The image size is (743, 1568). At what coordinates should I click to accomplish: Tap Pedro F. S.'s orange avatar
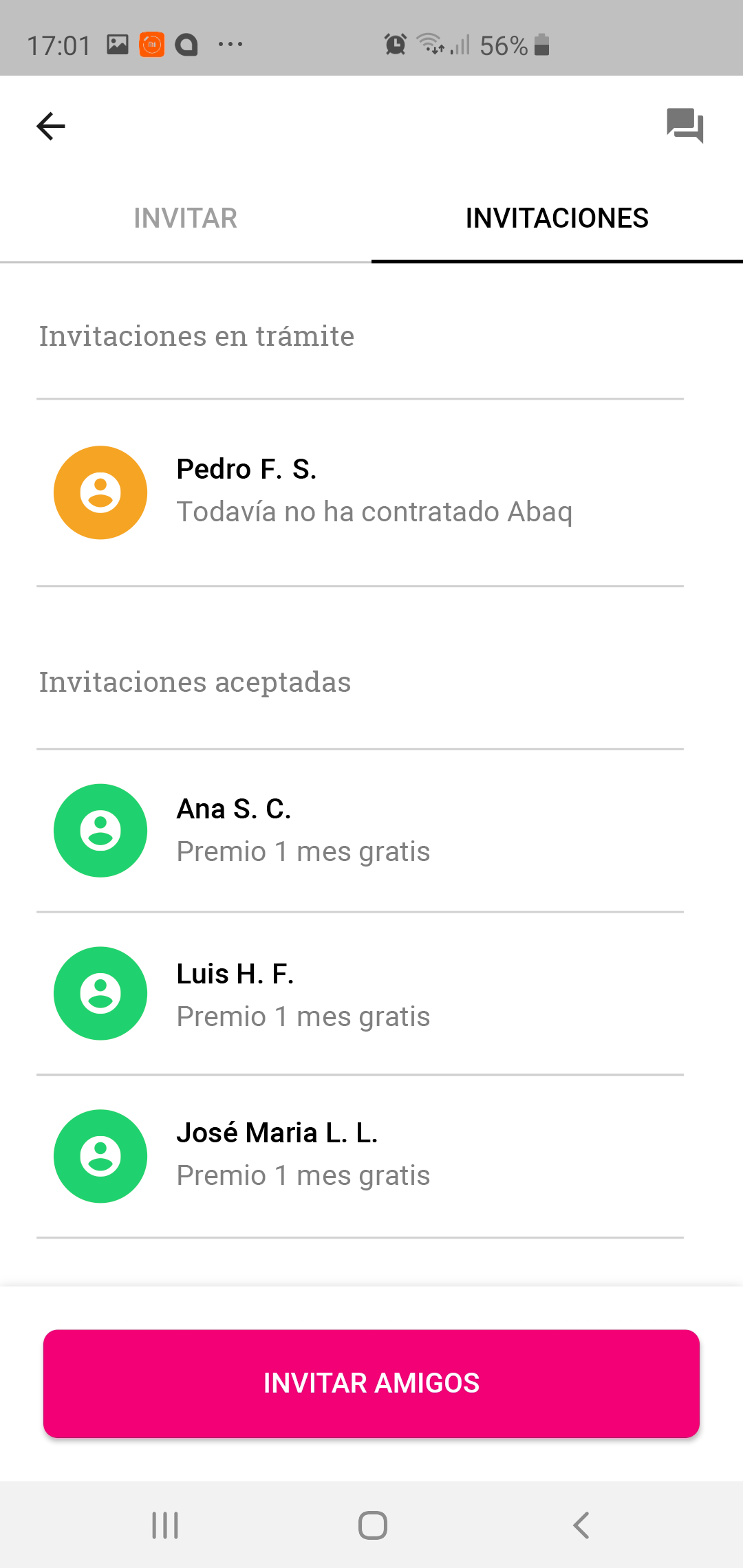[x=100, y=492]
